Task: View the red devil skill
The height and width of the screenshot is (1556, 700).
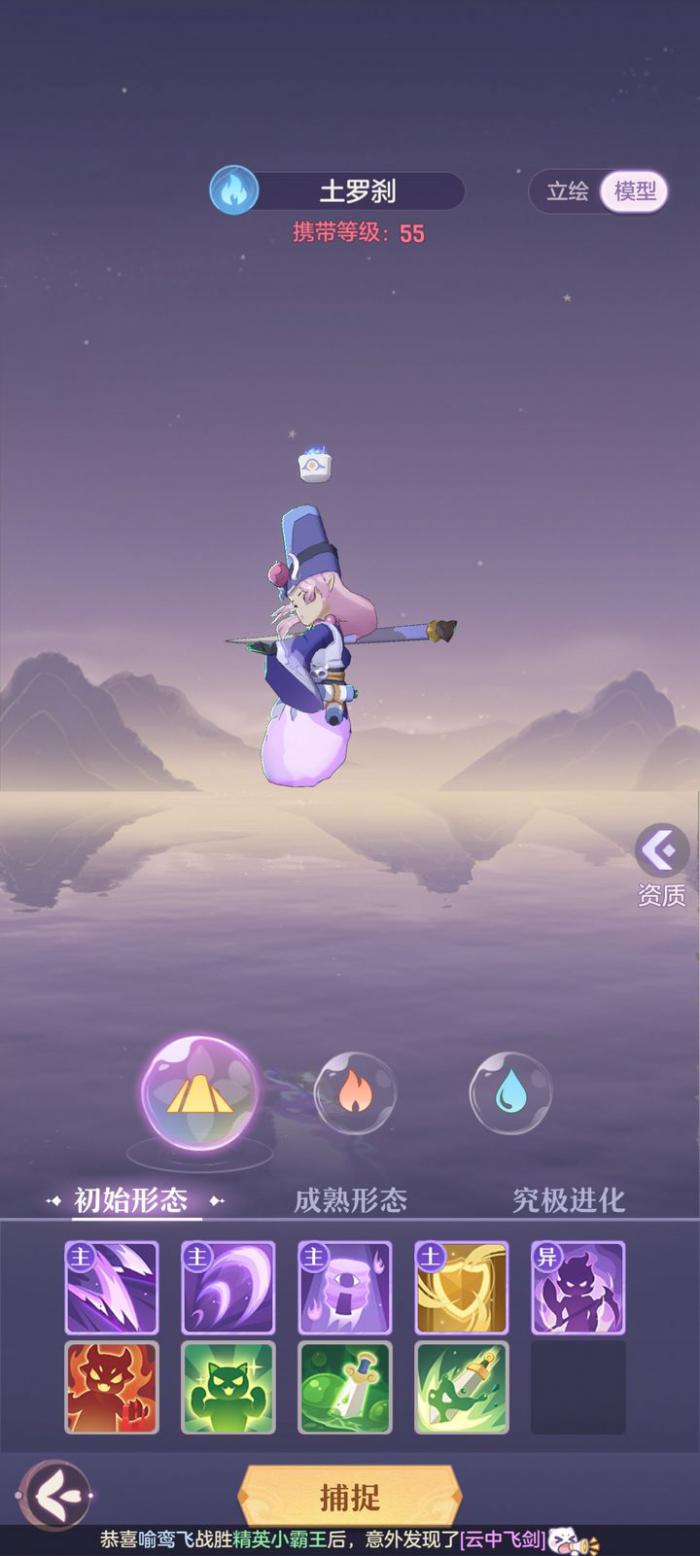Action: click(x=112, y=1388)
